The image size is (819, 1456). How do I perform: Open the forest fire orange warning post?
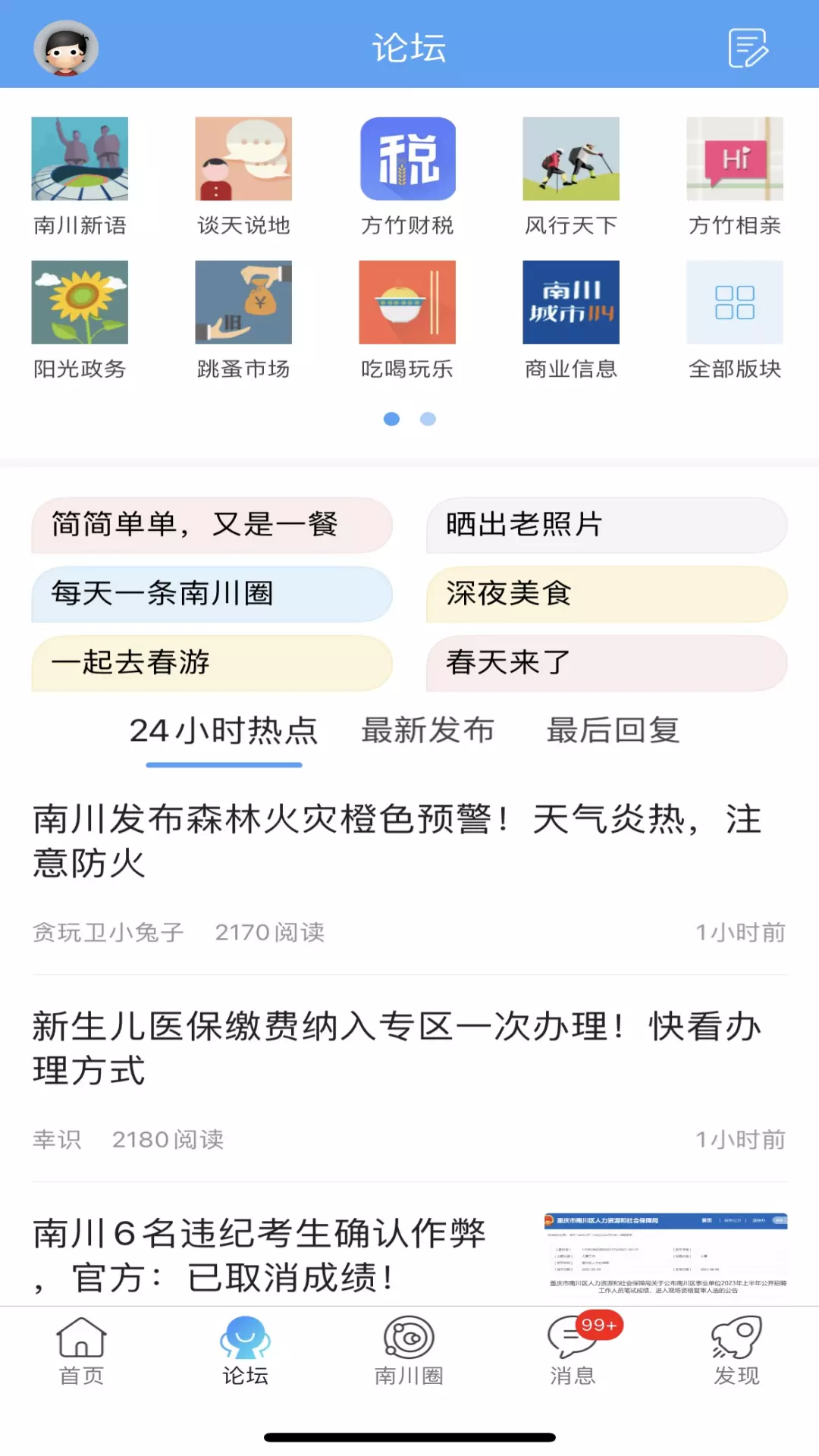[409, 872]
